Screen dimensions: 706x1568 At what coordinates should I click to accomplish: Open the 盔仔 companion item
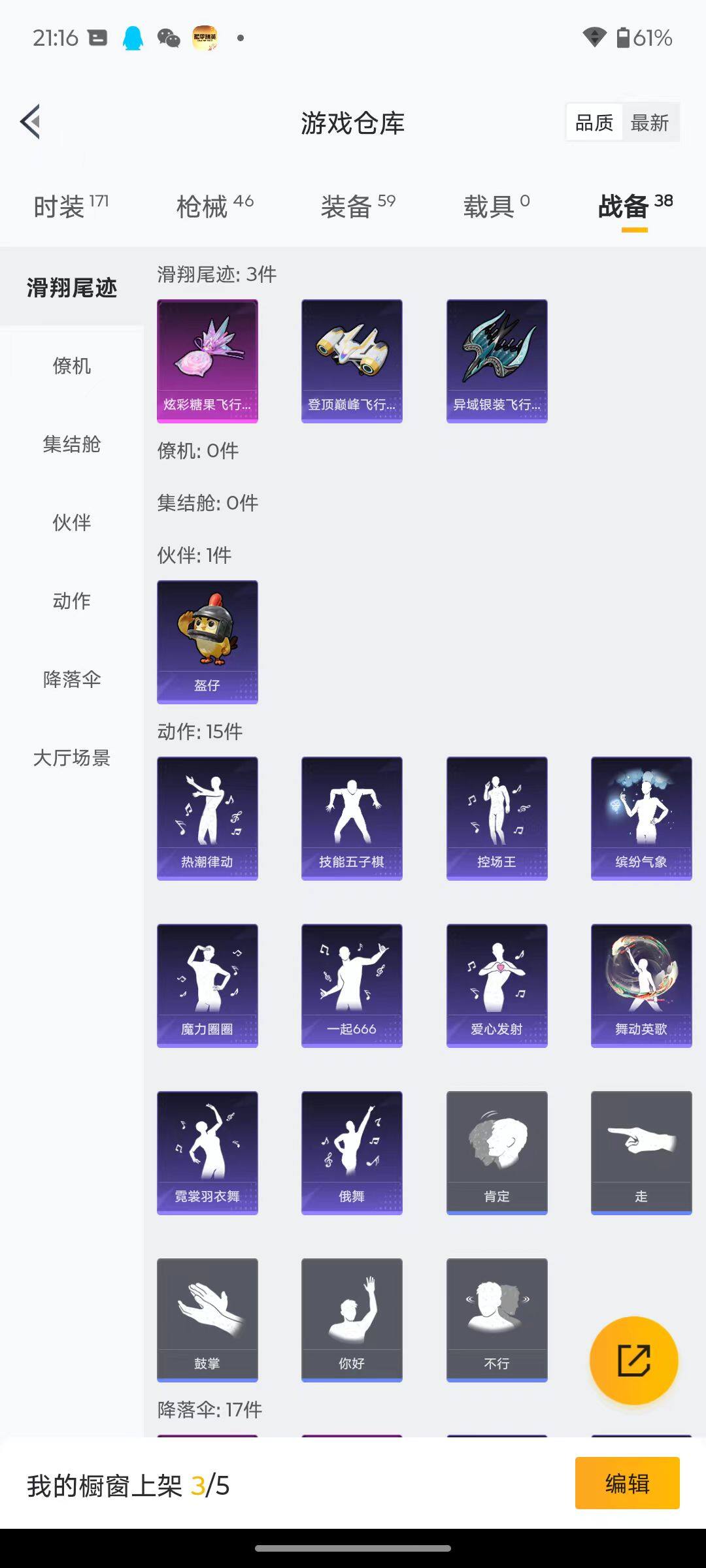[207, 642]
